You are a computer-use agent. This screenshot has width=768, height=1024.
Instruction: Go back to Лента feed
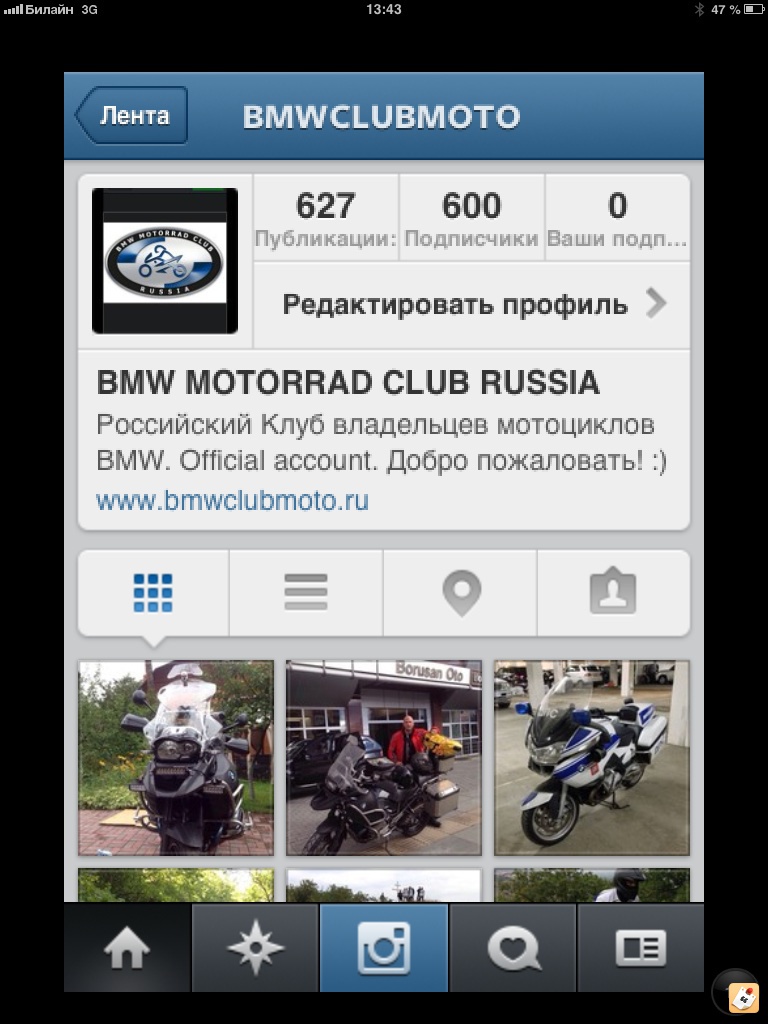131,116
